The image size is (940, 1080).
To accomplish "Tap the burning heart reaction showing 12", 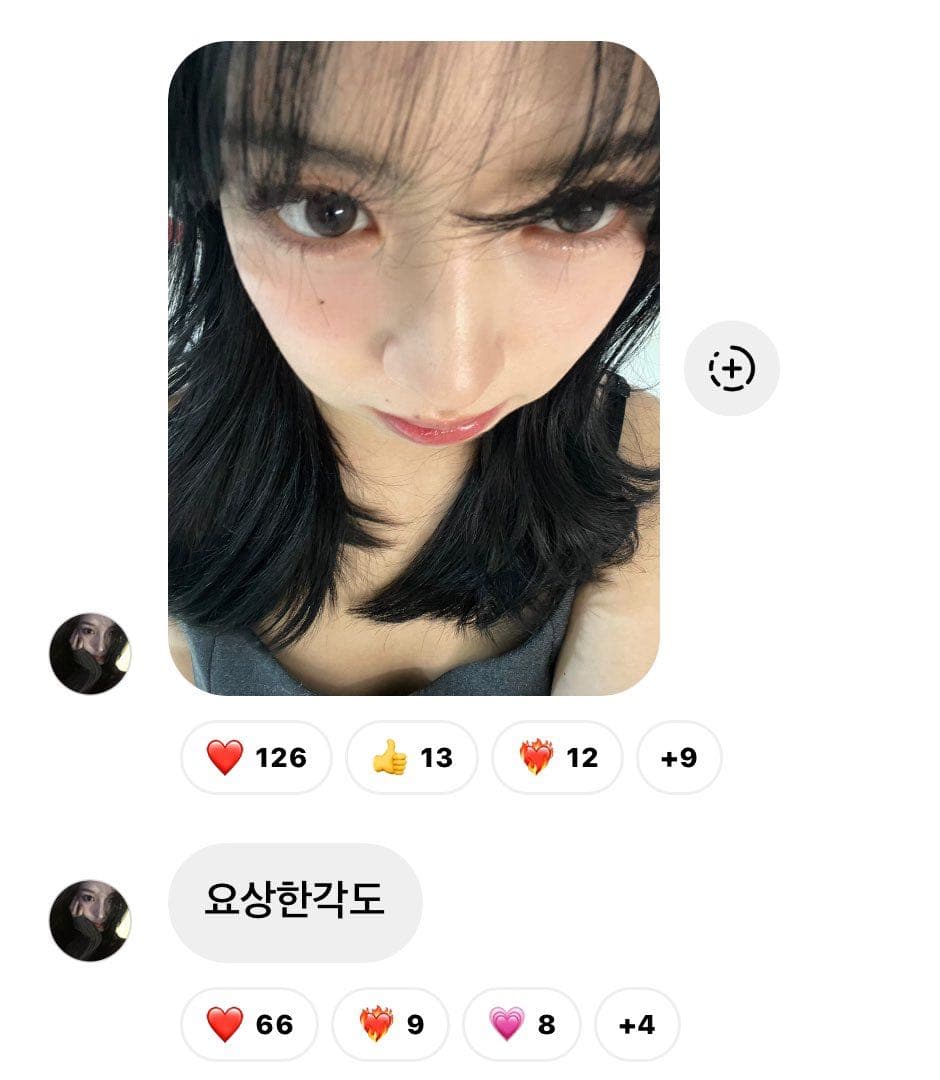I will tap(558, 758).
